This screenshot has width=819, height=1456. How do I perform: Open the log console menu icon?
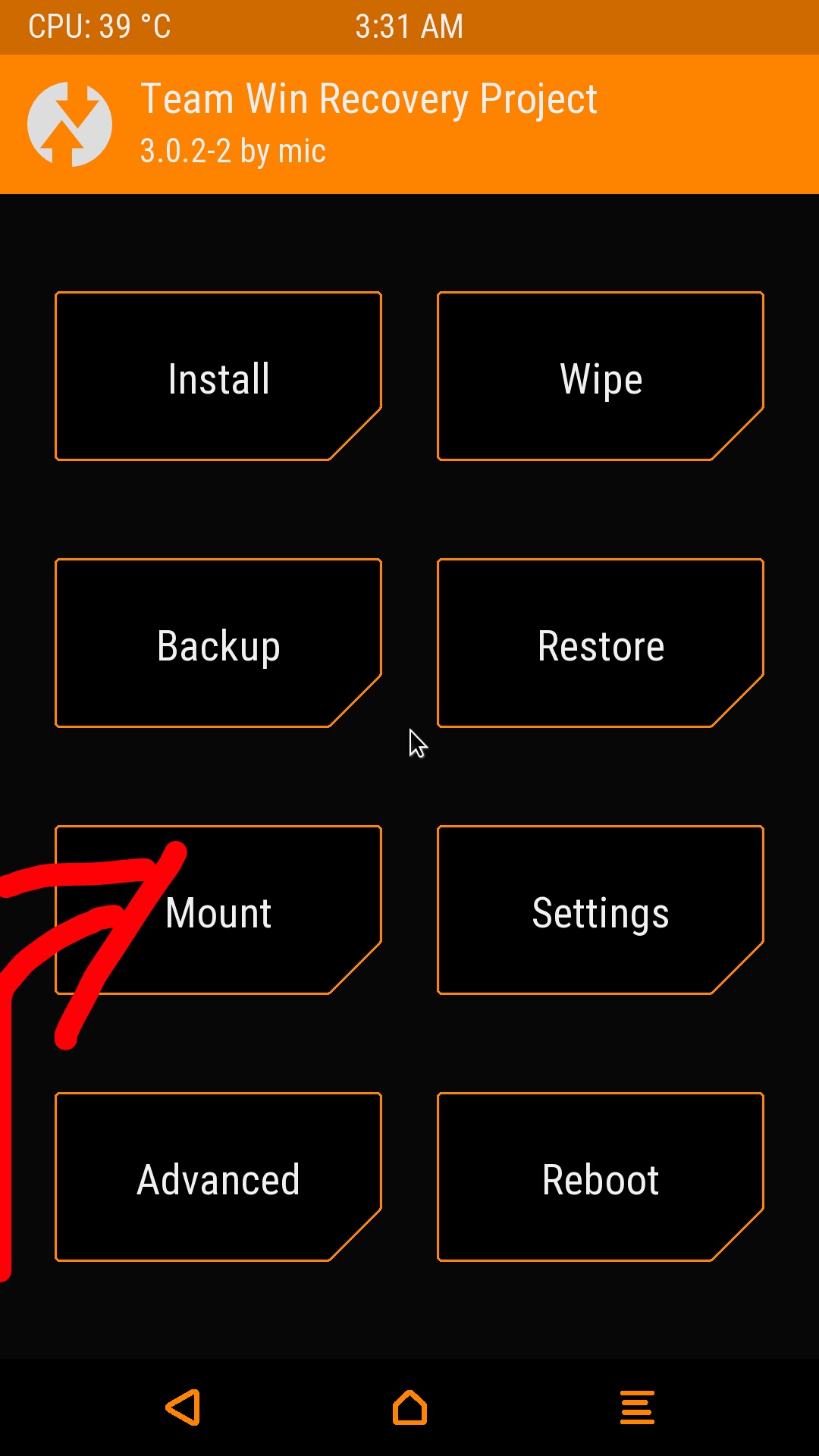point(637,1407)
